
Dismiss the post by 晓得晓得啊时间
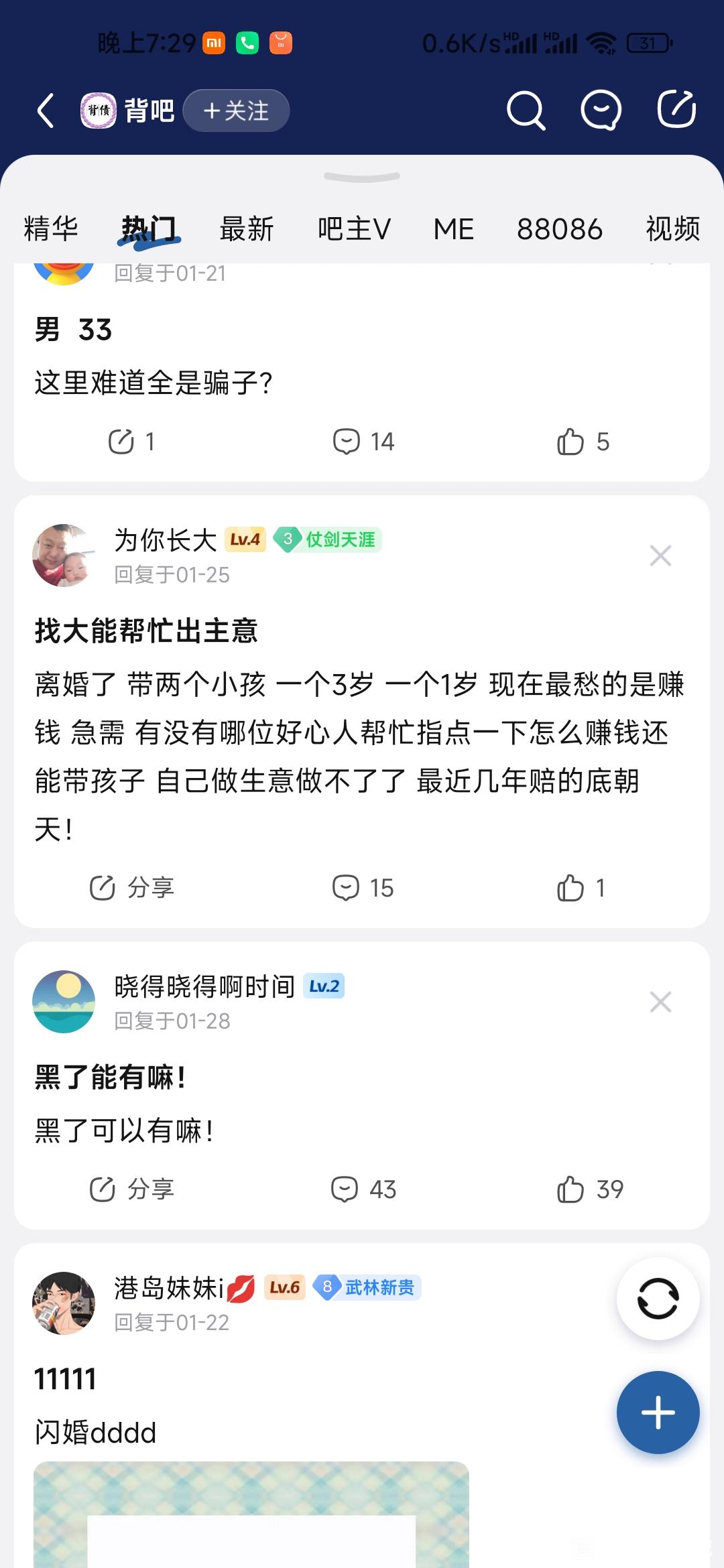tap(660, 1002)
